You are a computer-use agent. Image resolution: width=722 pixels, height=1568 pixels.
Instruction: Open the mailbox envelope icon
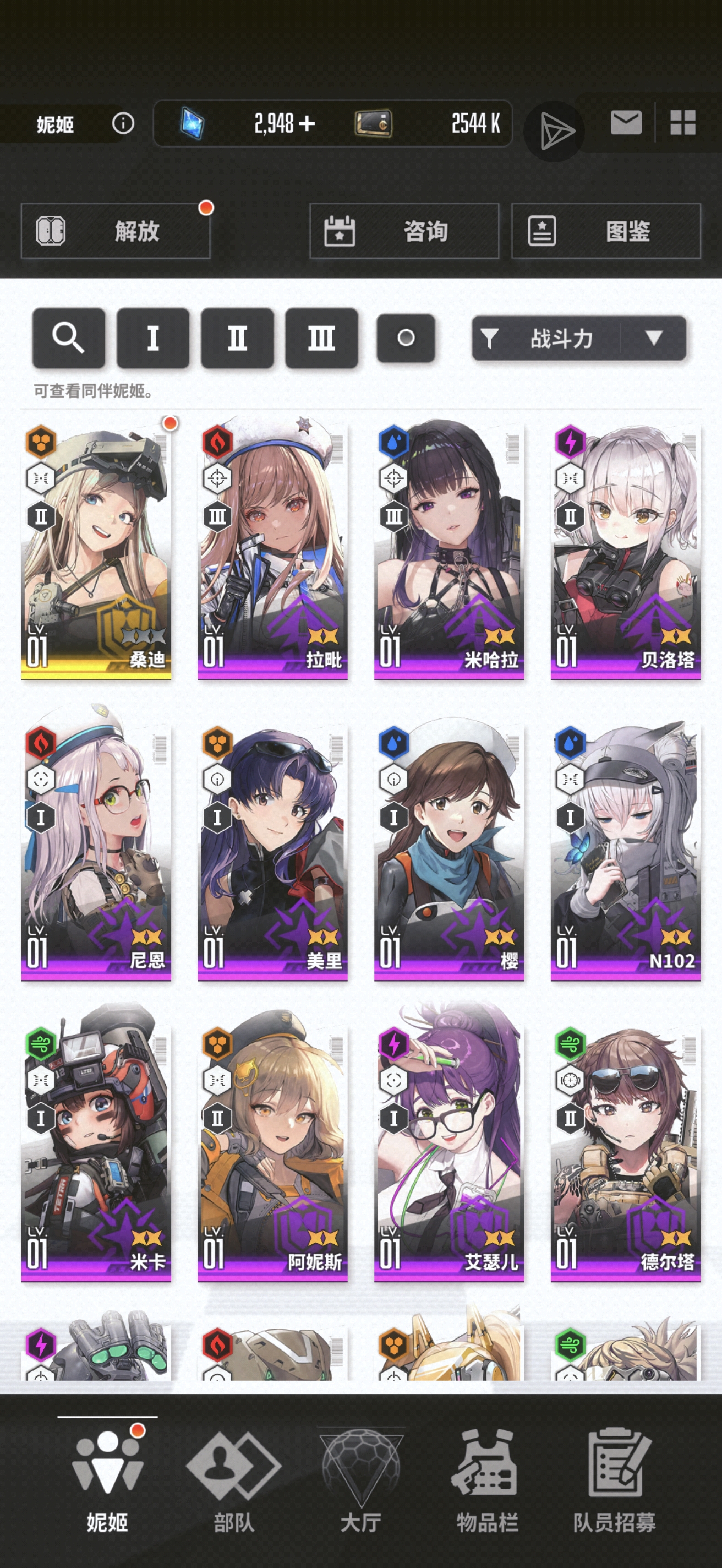point(625,123)
